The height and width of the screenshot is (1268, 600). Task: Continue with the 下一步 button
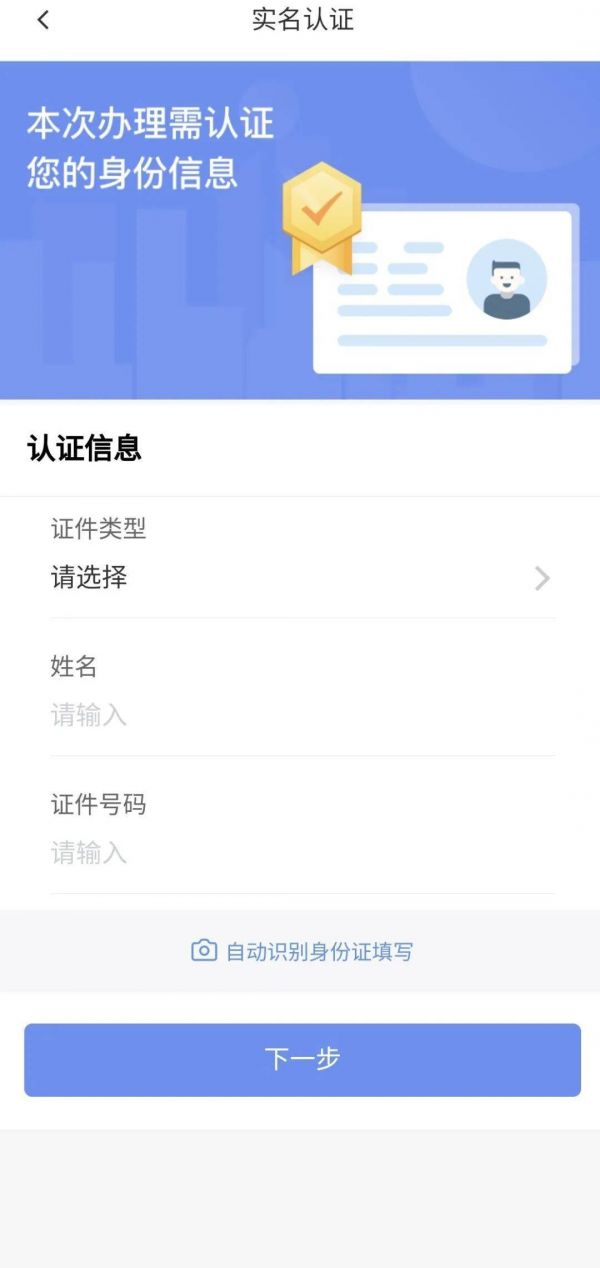(302, 1059)
